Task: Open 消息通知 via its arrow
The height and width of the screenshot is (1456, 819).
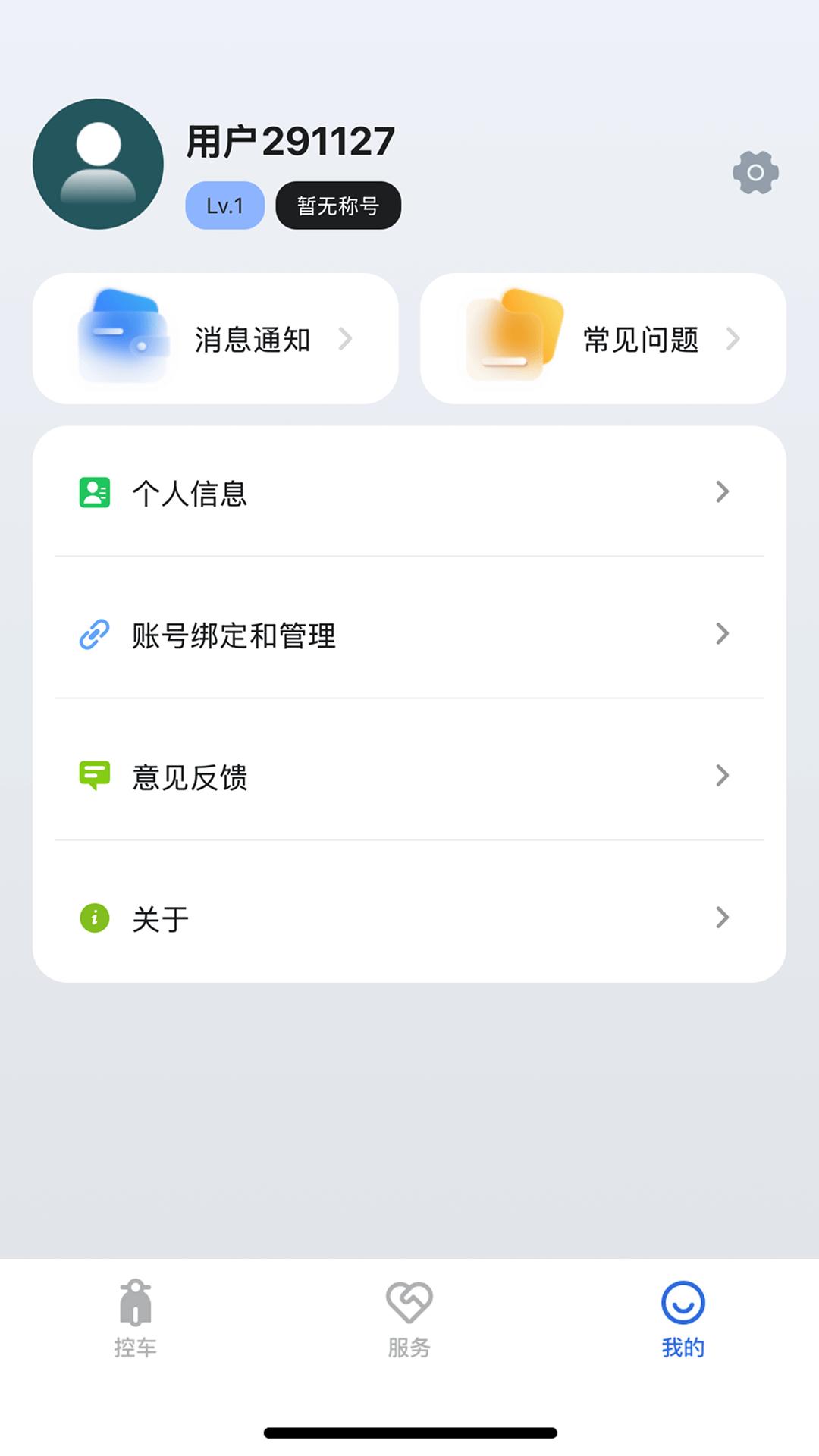Action: (x=345, y=340)
